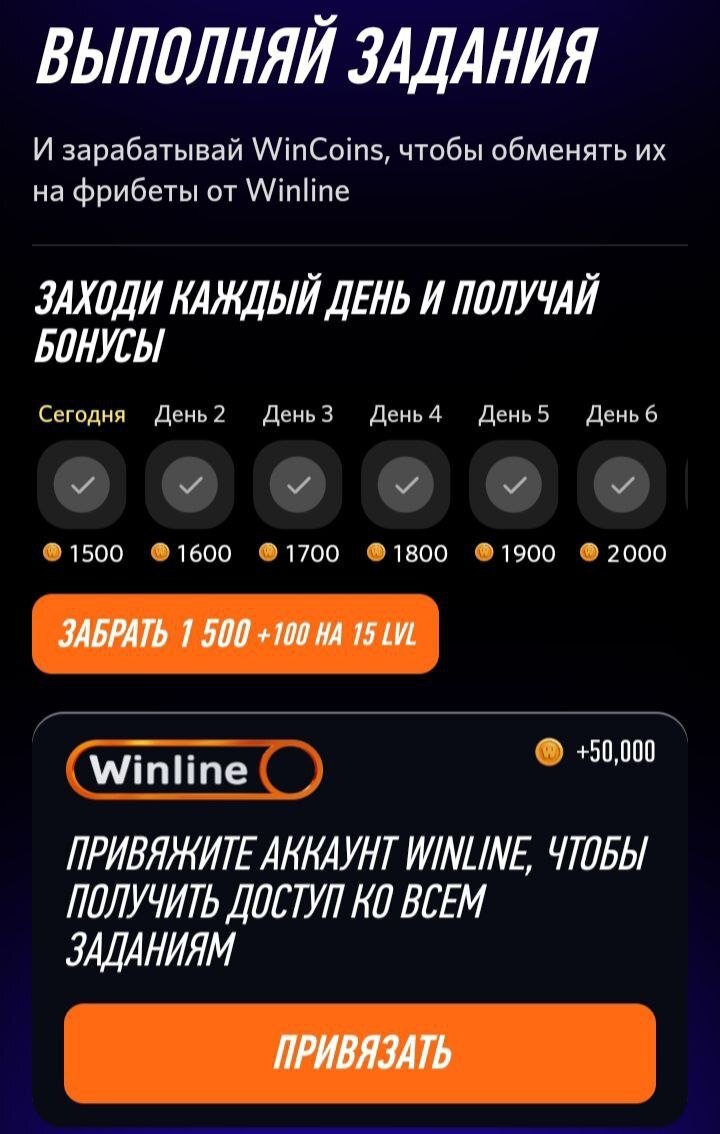Select the Сегодня bonus tile
The height and width of the screenshot is (1134, 720).
click(x=82, y=485)
